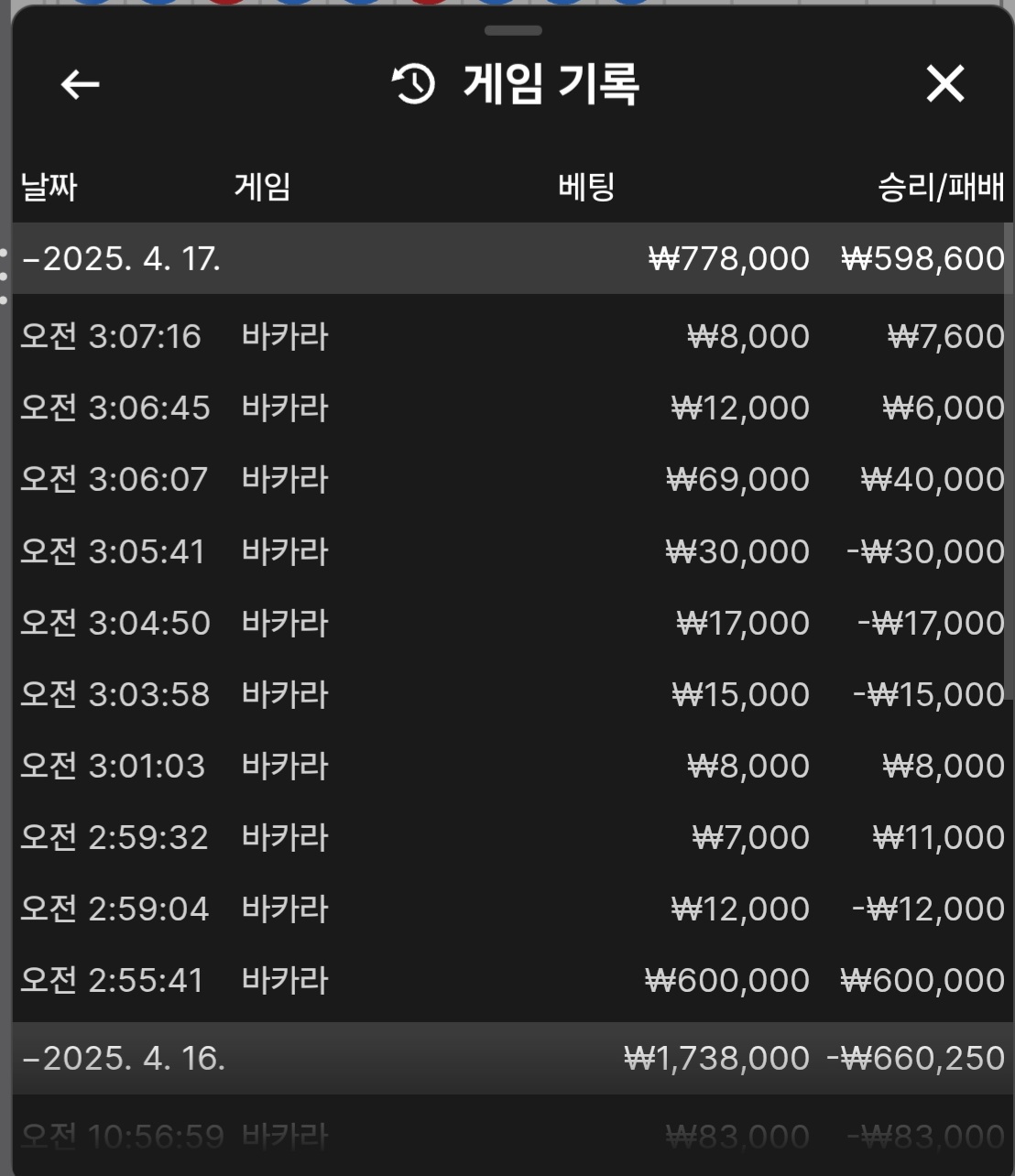Viewport: 1015px width, 1176px height.
Task: Collapse the 2025. 4. 17. date section
Action: click(122, 259)
